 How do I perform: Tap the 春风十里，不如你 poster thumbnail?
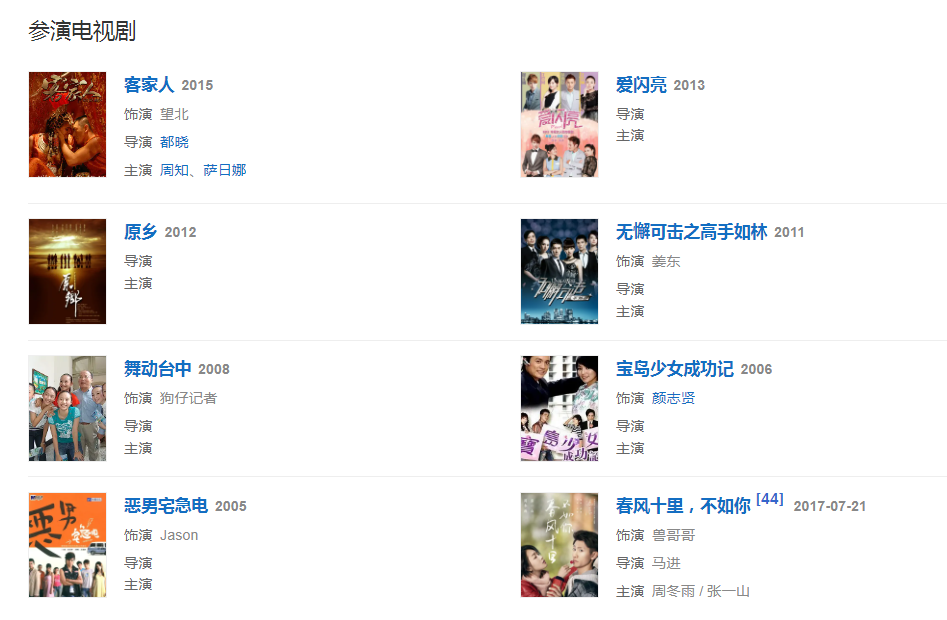559,545
